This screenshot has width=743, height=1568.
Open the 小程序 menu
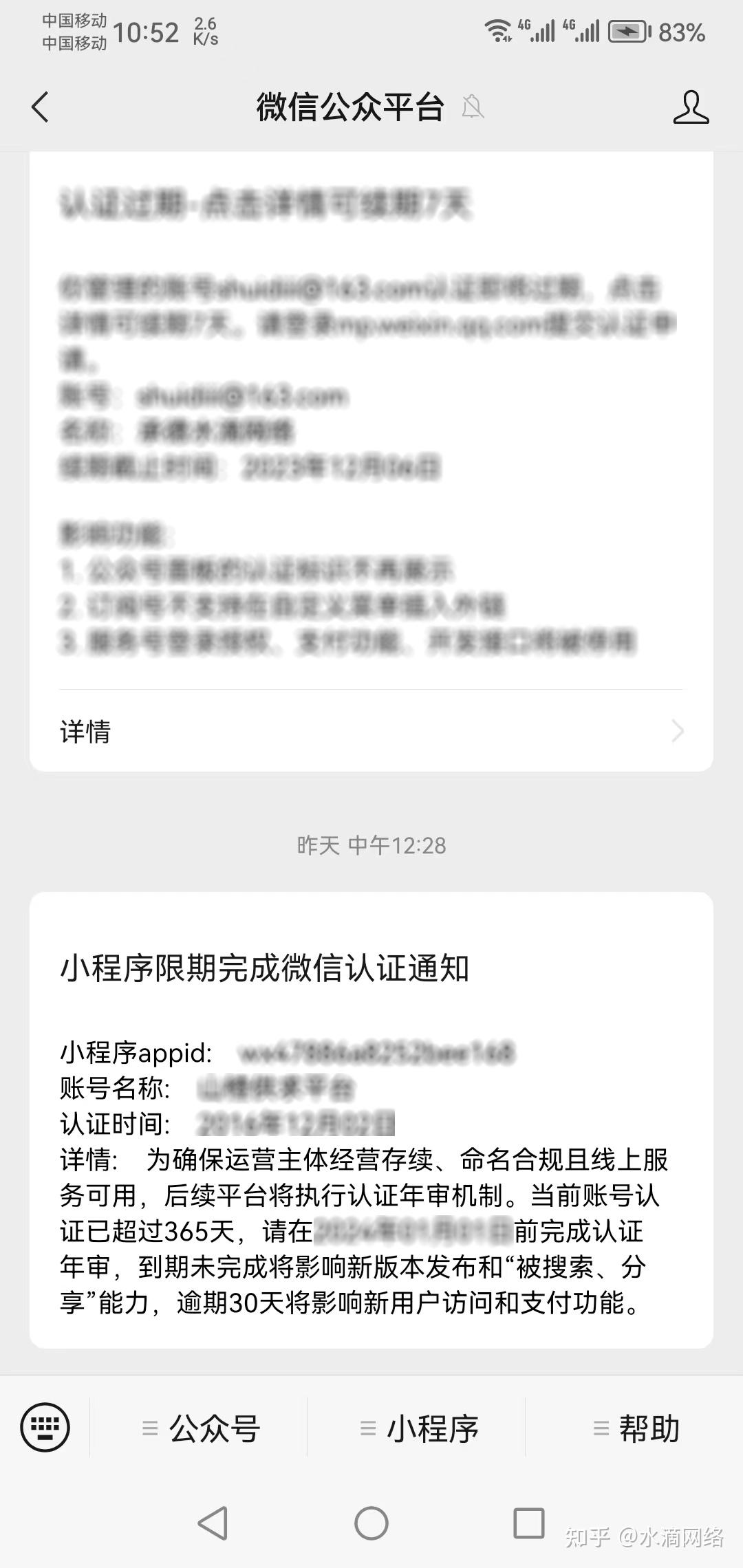click(418, 1428)
